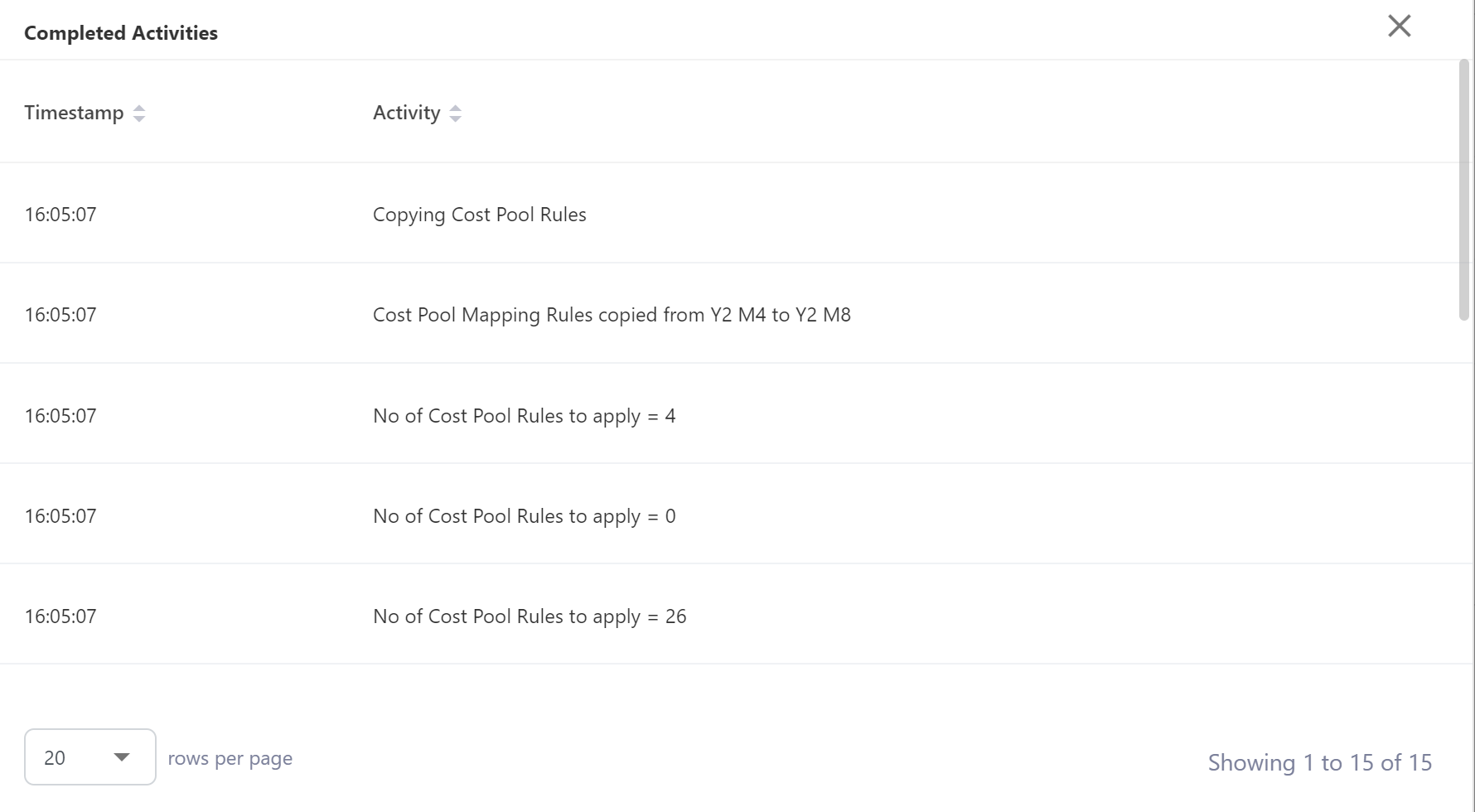Viewport: 1475px width, 812px height.
Task: Close the Completed Activities dialog
Action: coord(1399,27)
